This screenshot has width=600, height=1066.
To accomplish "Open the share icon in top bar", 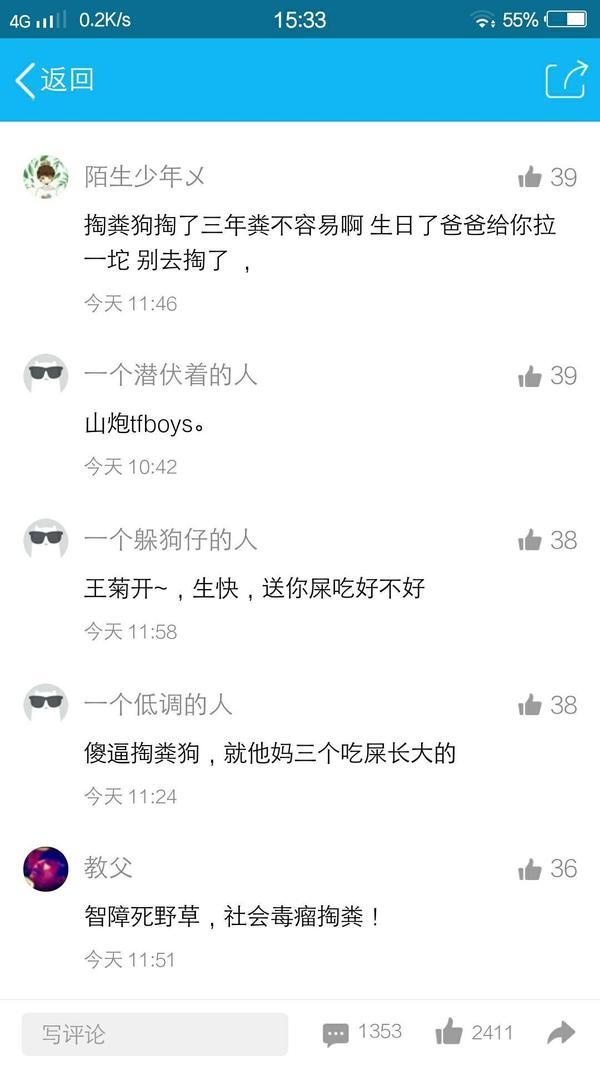I will (x=565, y=80).
